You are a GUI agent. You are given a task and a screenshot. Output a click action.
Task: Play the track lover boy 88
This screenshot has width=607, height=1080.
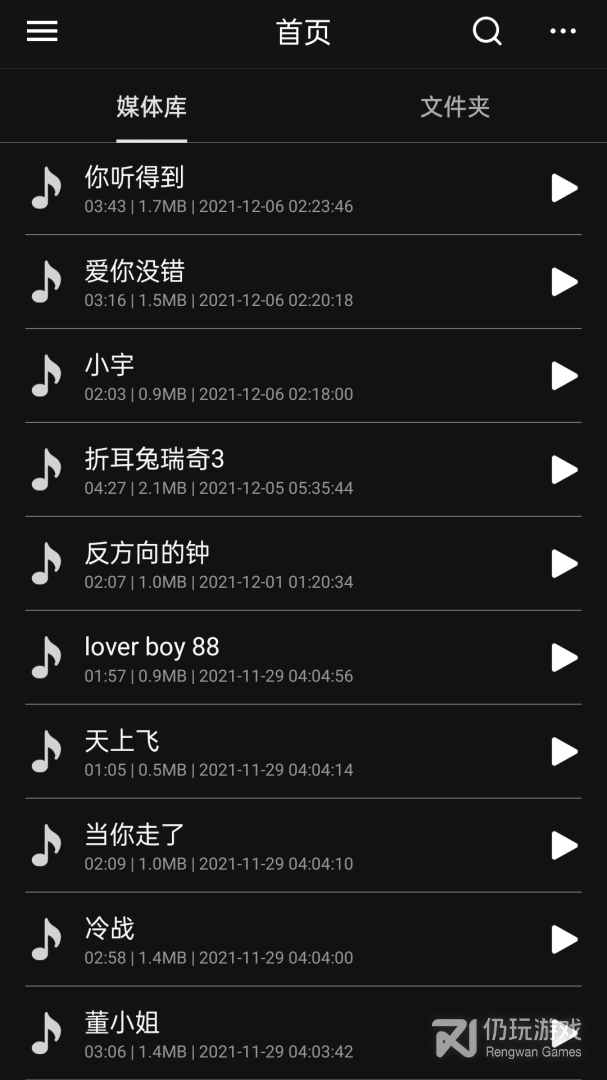pyautogui.click(x=564, y=658)
